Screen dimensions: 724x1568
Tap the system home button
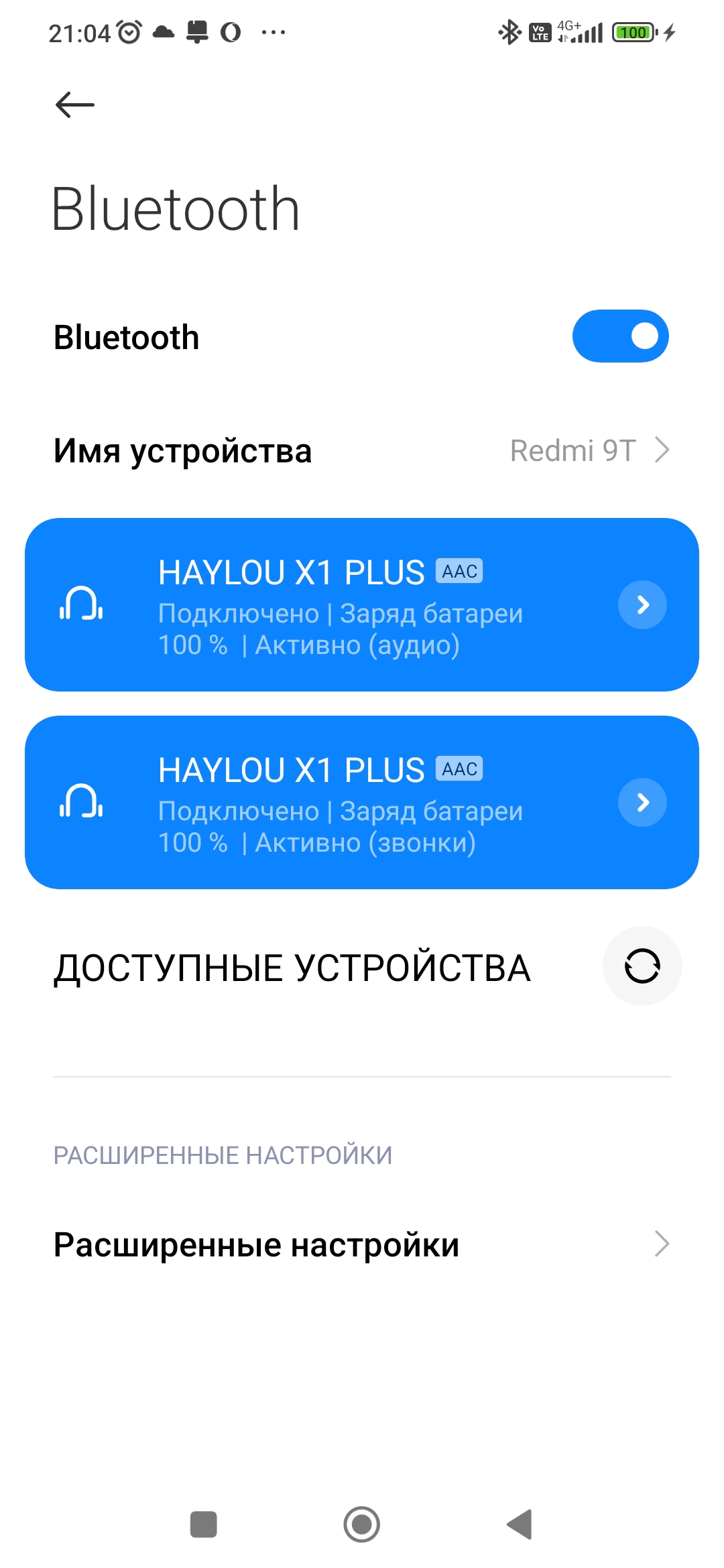coord(362,1524)
